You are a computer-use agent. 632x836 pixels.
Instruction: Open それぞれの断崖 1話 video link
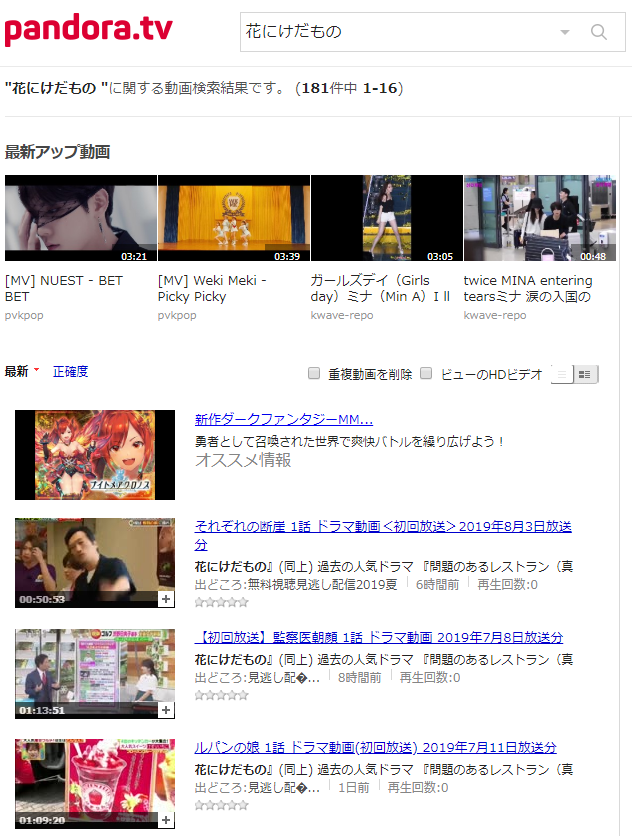tap(383, 527)
